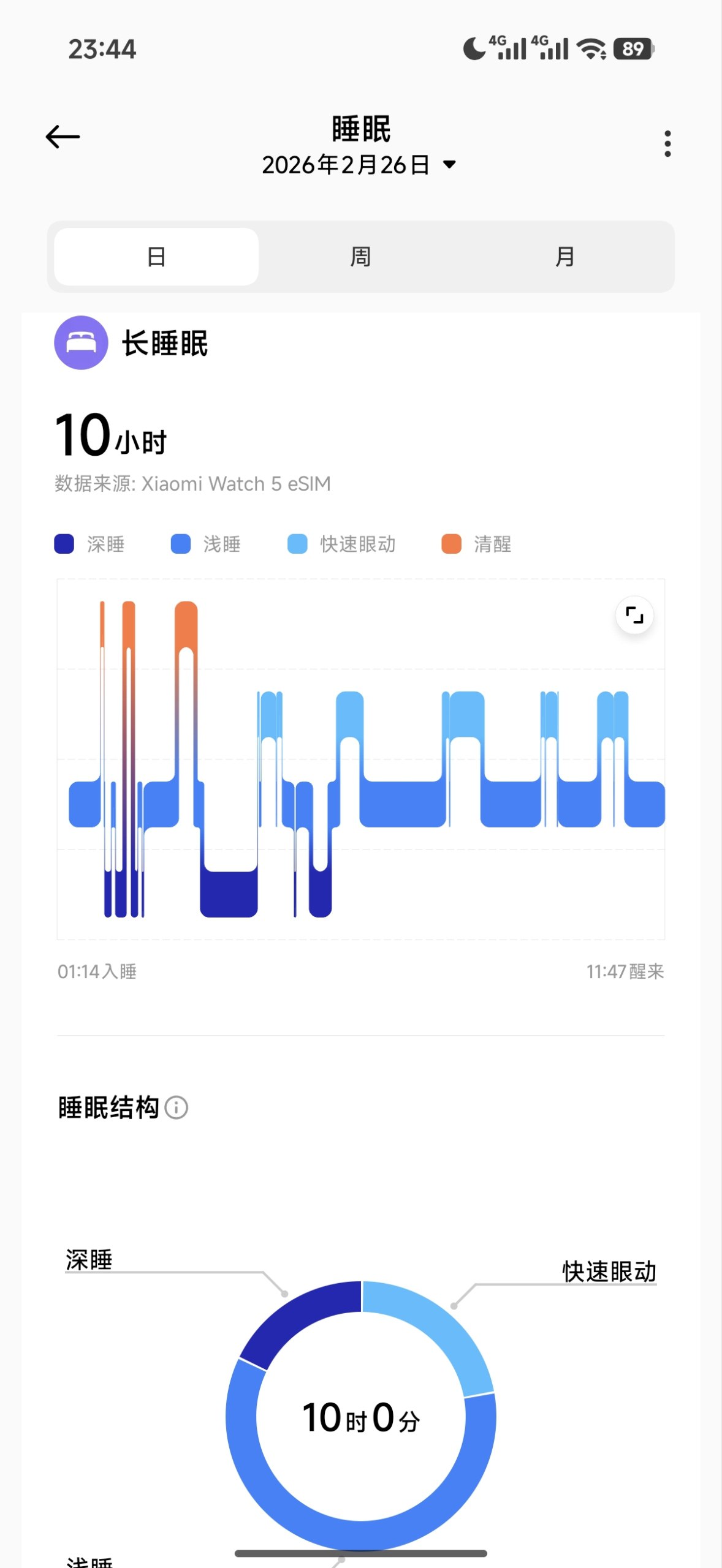
Task: Open the info icon next to 睡眠结构
Action: tap(177, 1107)
